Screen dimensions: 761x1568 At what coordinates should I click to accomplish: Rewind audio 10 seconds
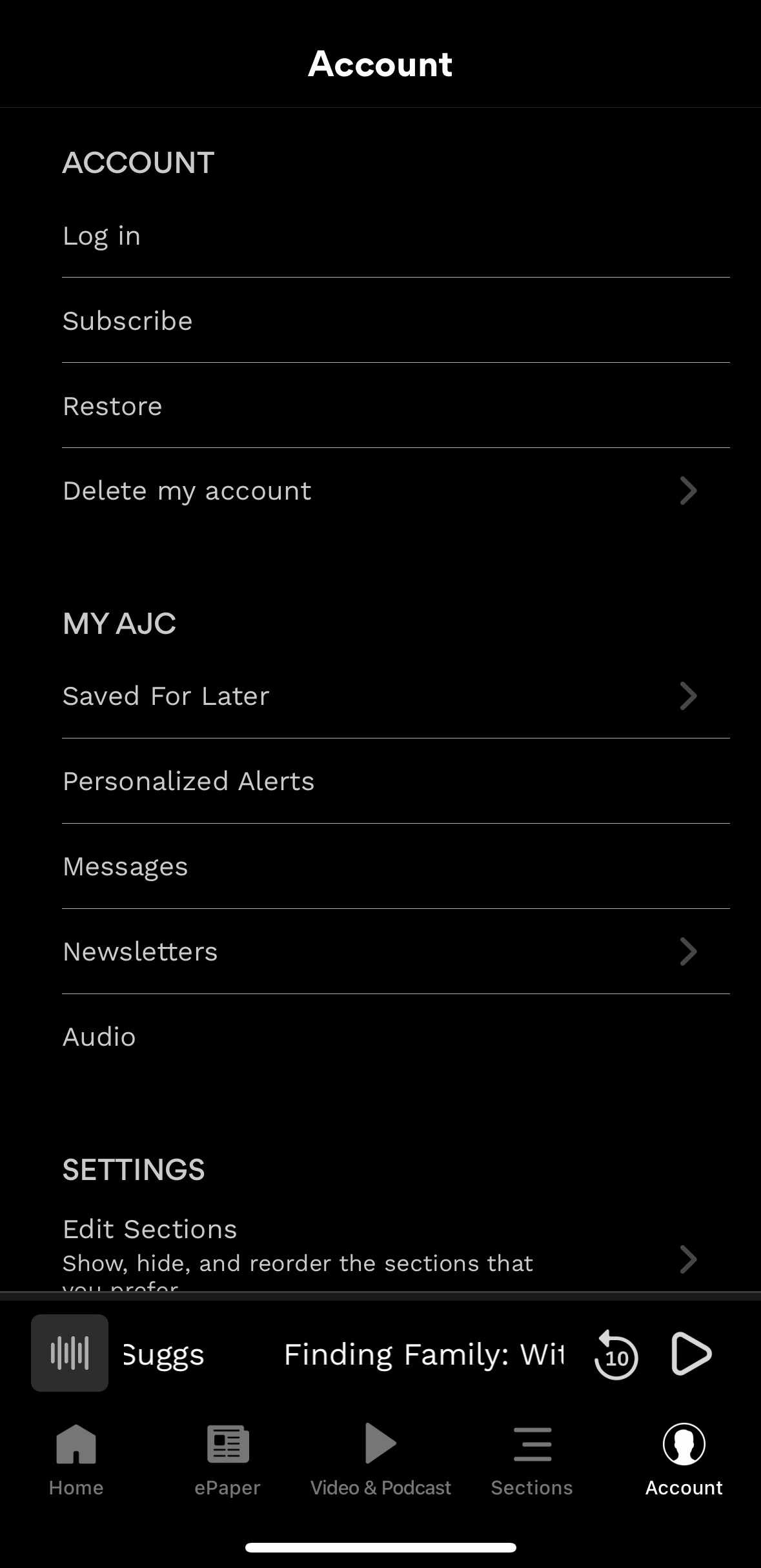(616, 1354)
